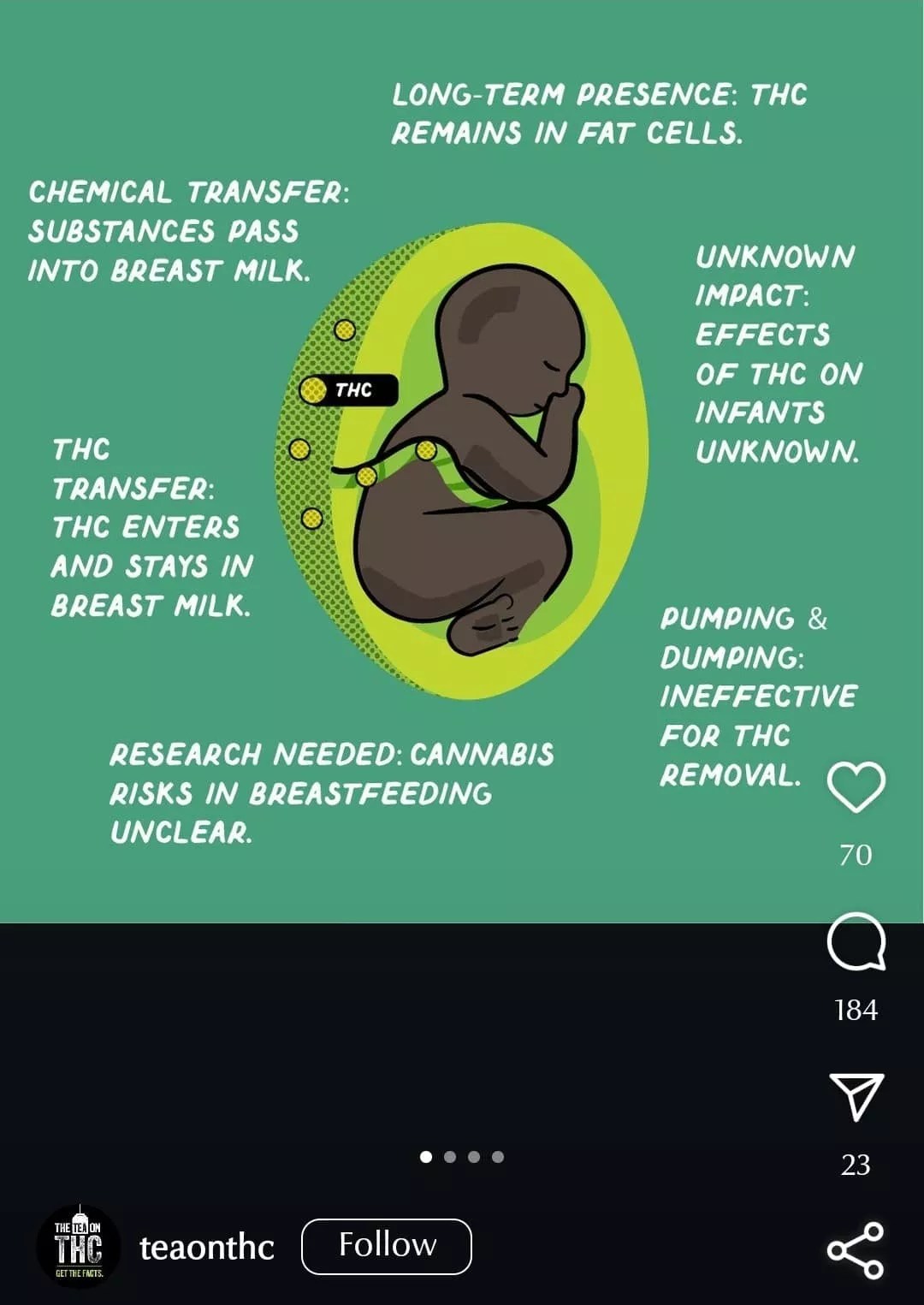Open the teaonthc profile picture

[79, 1247]
